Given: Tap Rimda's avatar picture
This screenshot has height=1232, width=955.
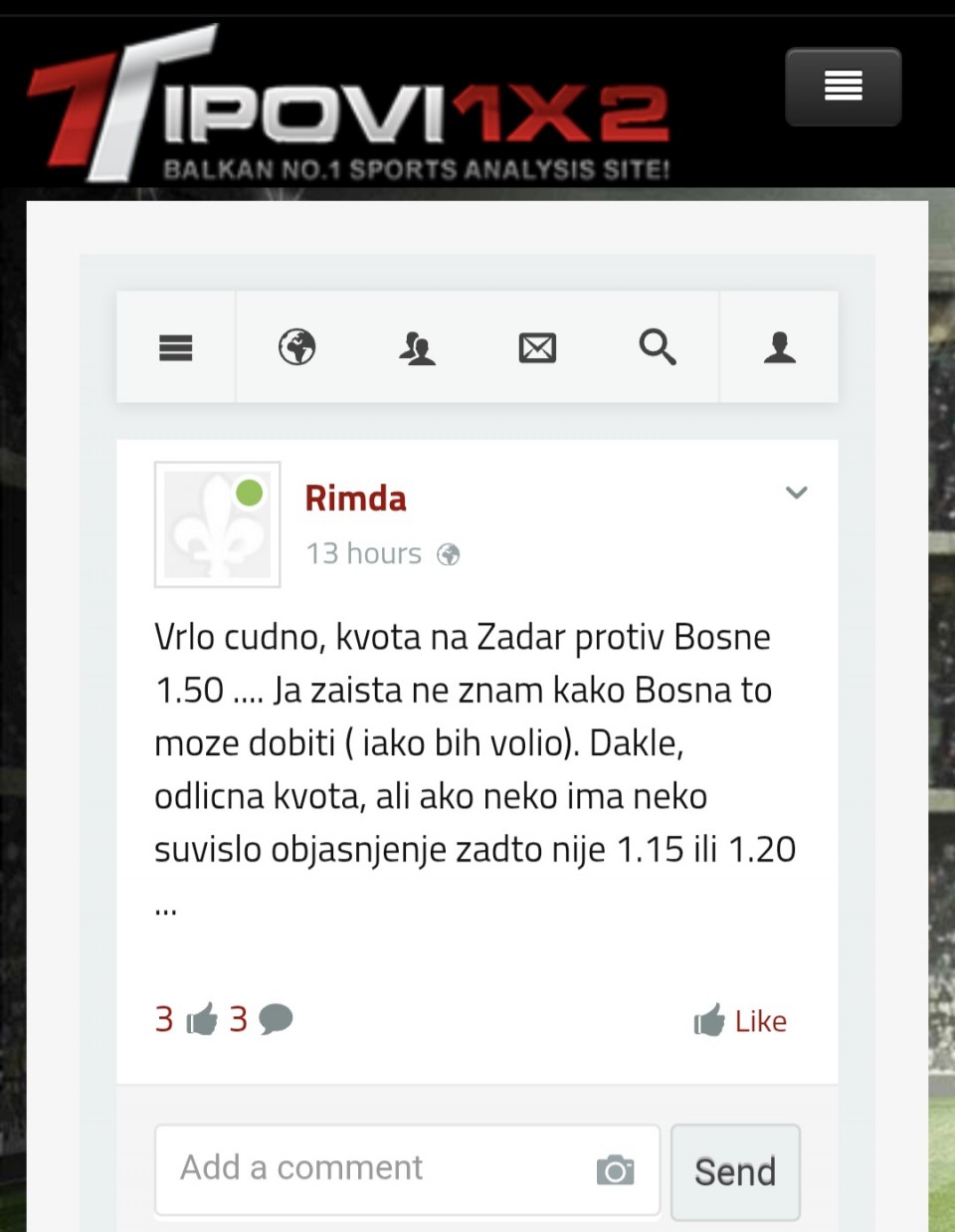Looking at the screenshot, I should point(217,524).
